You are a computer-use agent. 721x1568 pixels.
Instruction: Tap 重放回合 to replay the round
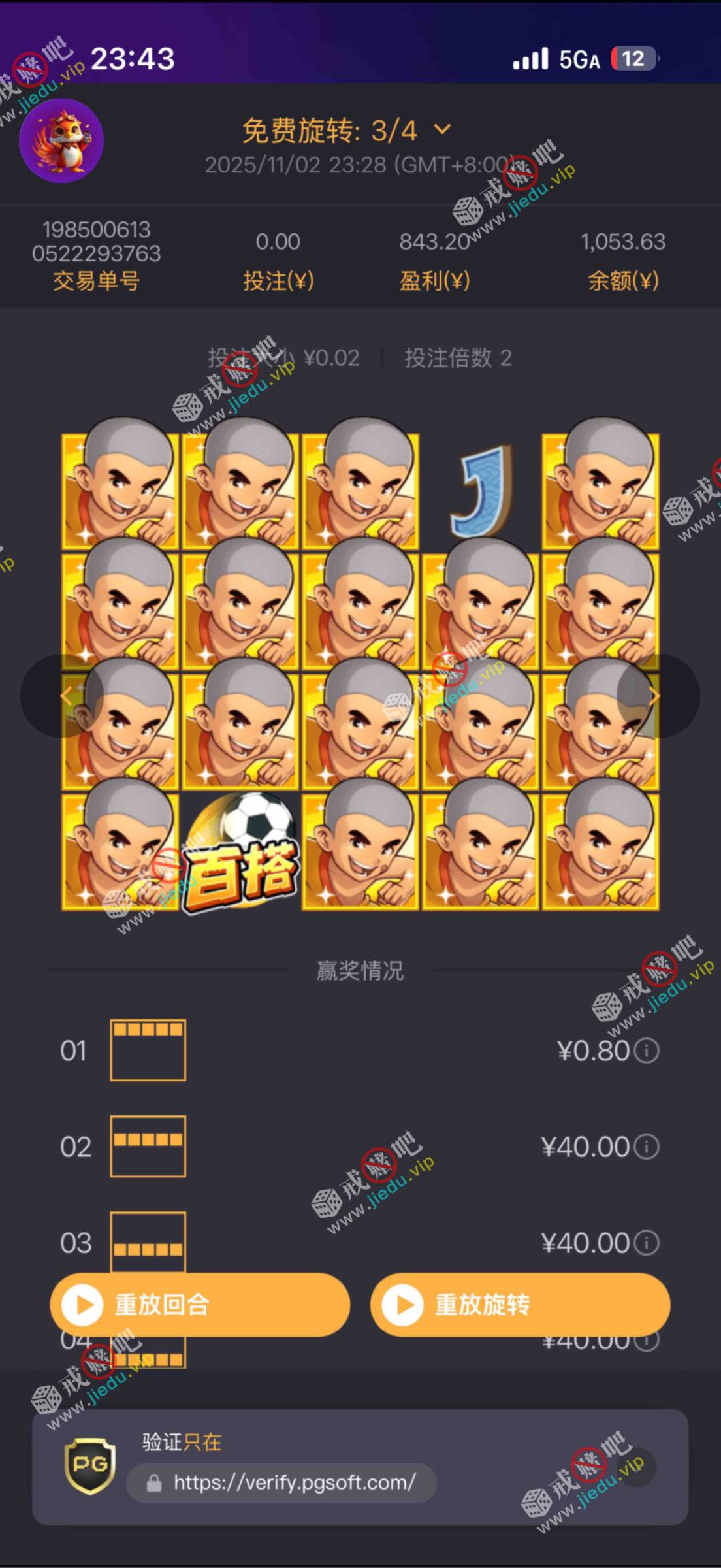pyautogui.click(x=199, y=1305)
